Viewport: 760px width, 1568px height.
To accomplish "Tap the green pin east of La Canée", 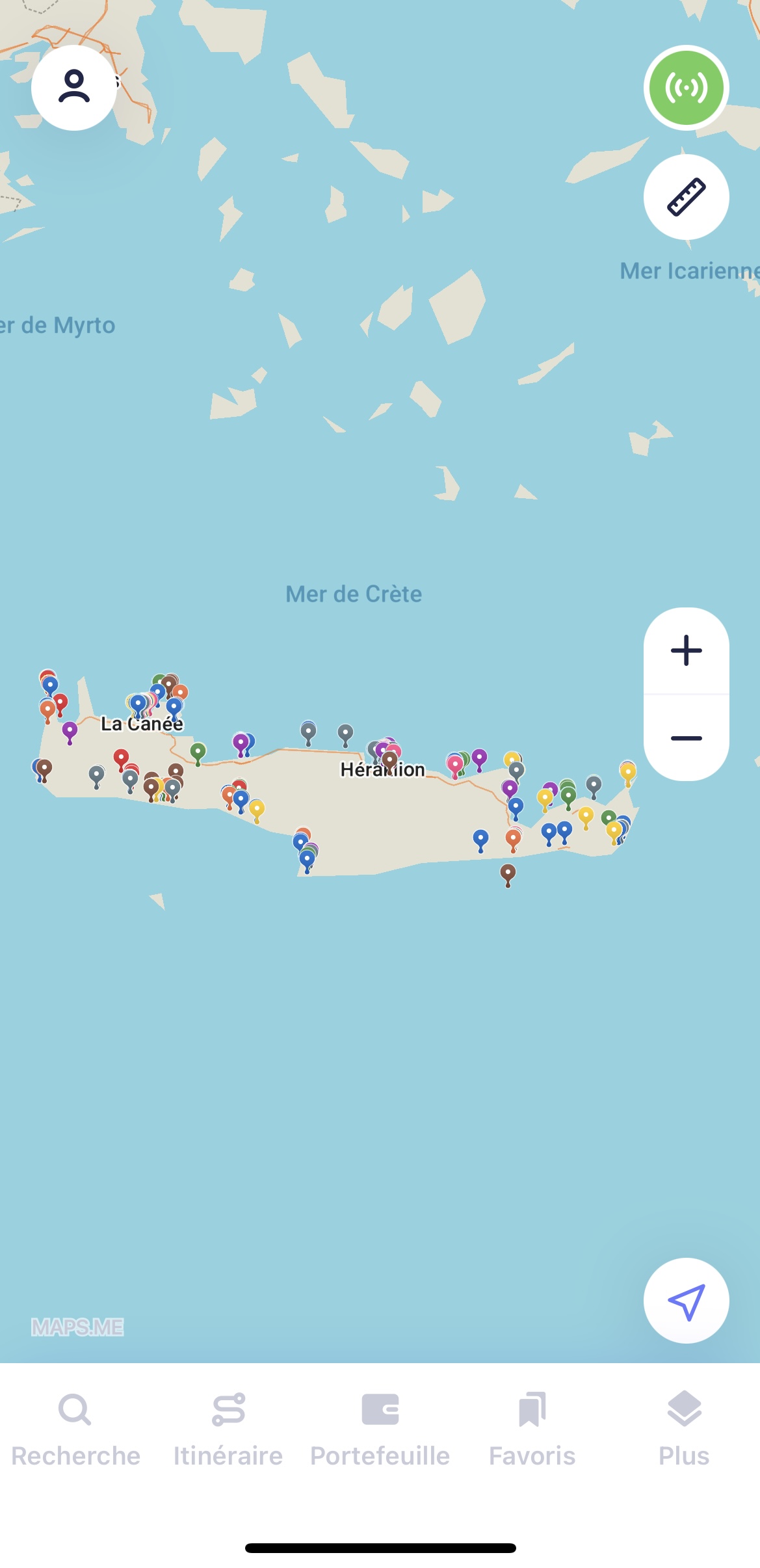I will pos(198,752).
